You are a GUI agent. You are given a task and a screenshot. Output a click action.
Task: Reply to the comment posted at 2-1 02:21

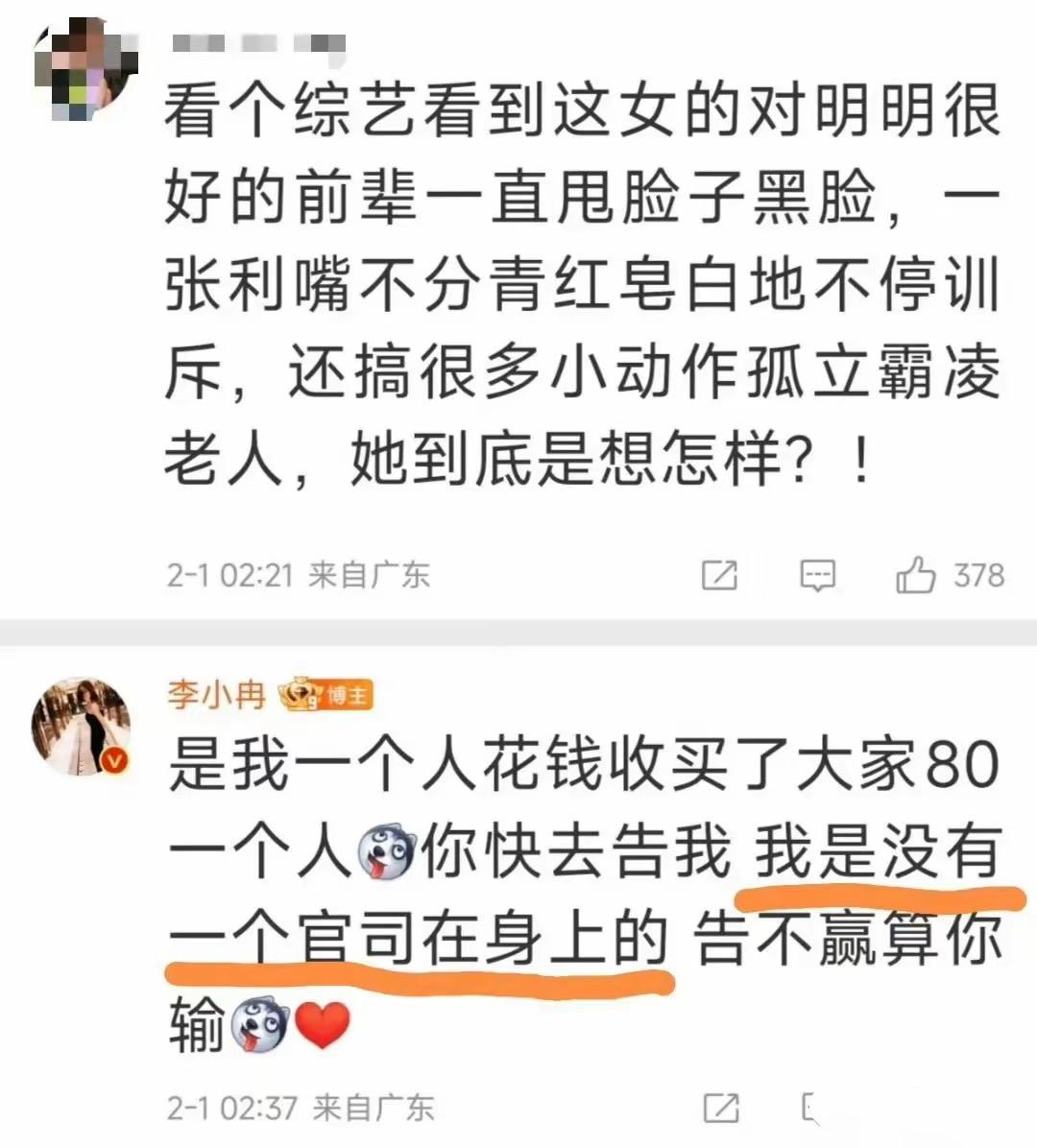[817, 576]
